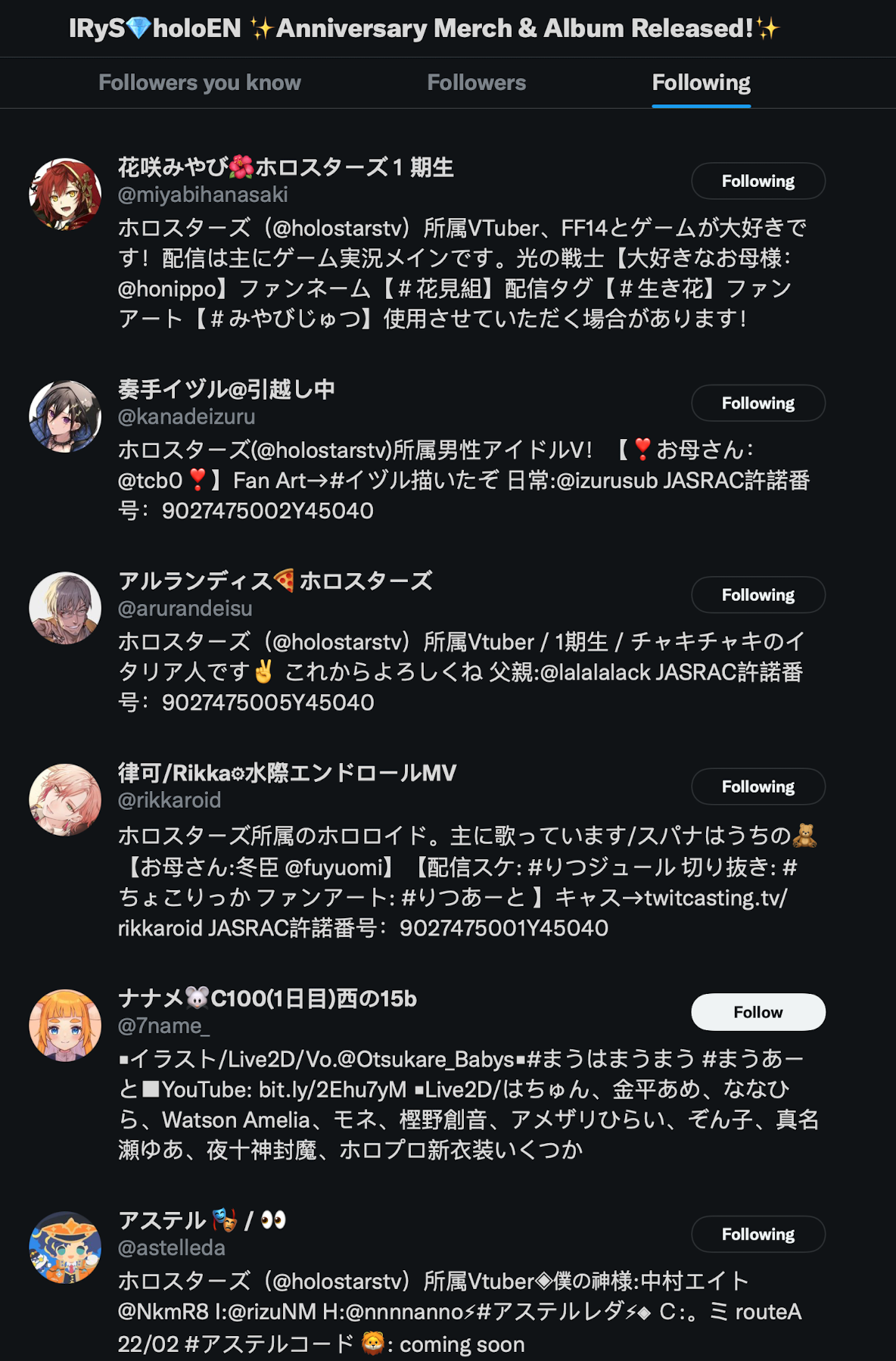
Task: Open bit.ly/2Ehu7yM YouTube link
Action: (x=332, y=1089)
